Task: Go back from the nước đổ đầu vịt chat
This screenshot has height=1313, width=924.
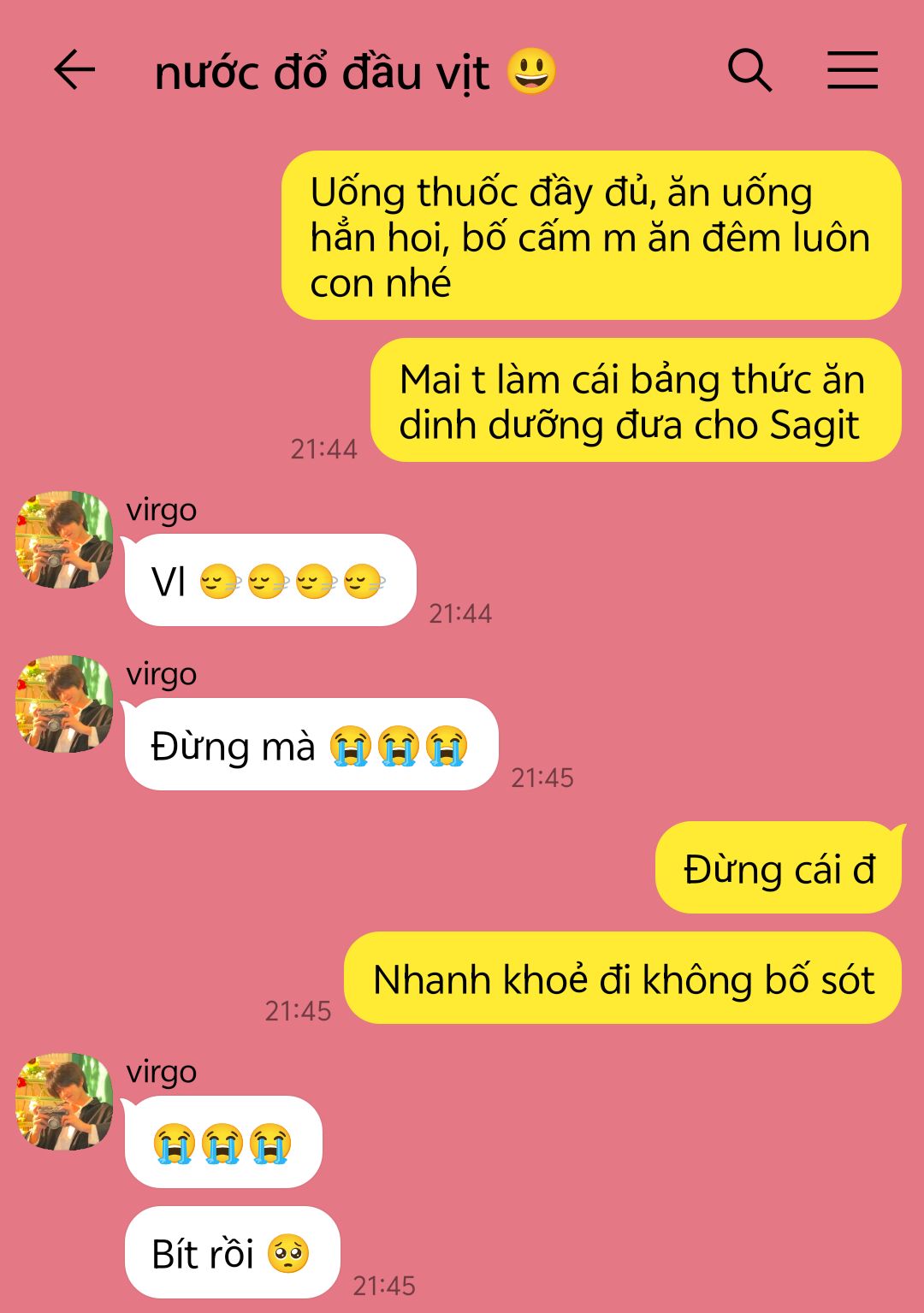Action: pos(74,70)
